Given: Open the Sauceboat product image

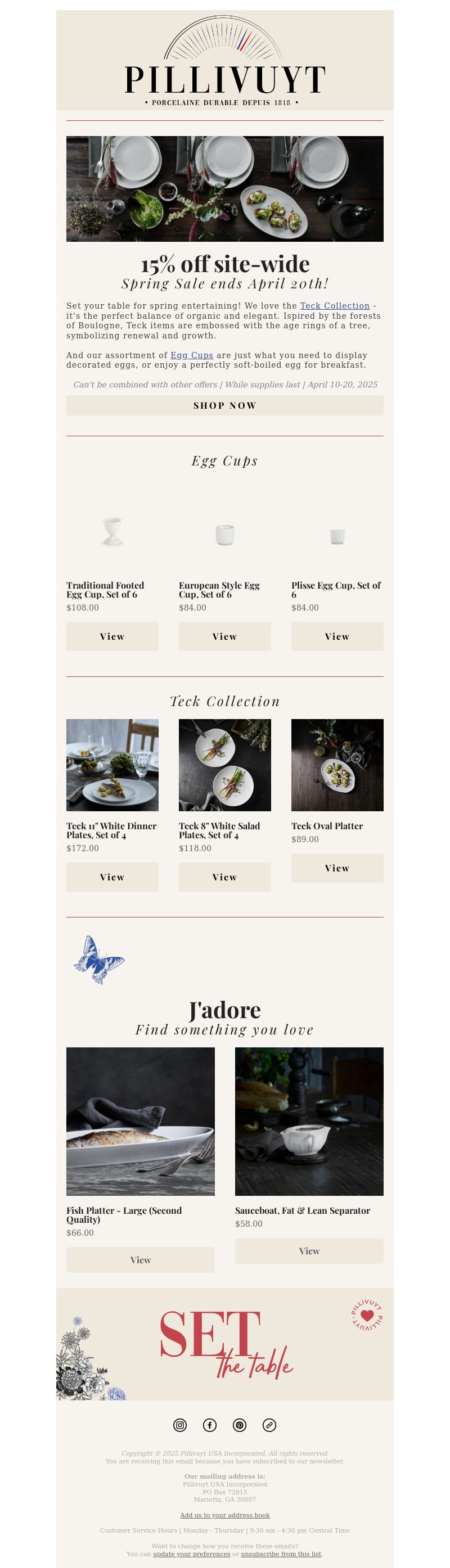Looking at the screenshot, I should tap(309, 1120).
